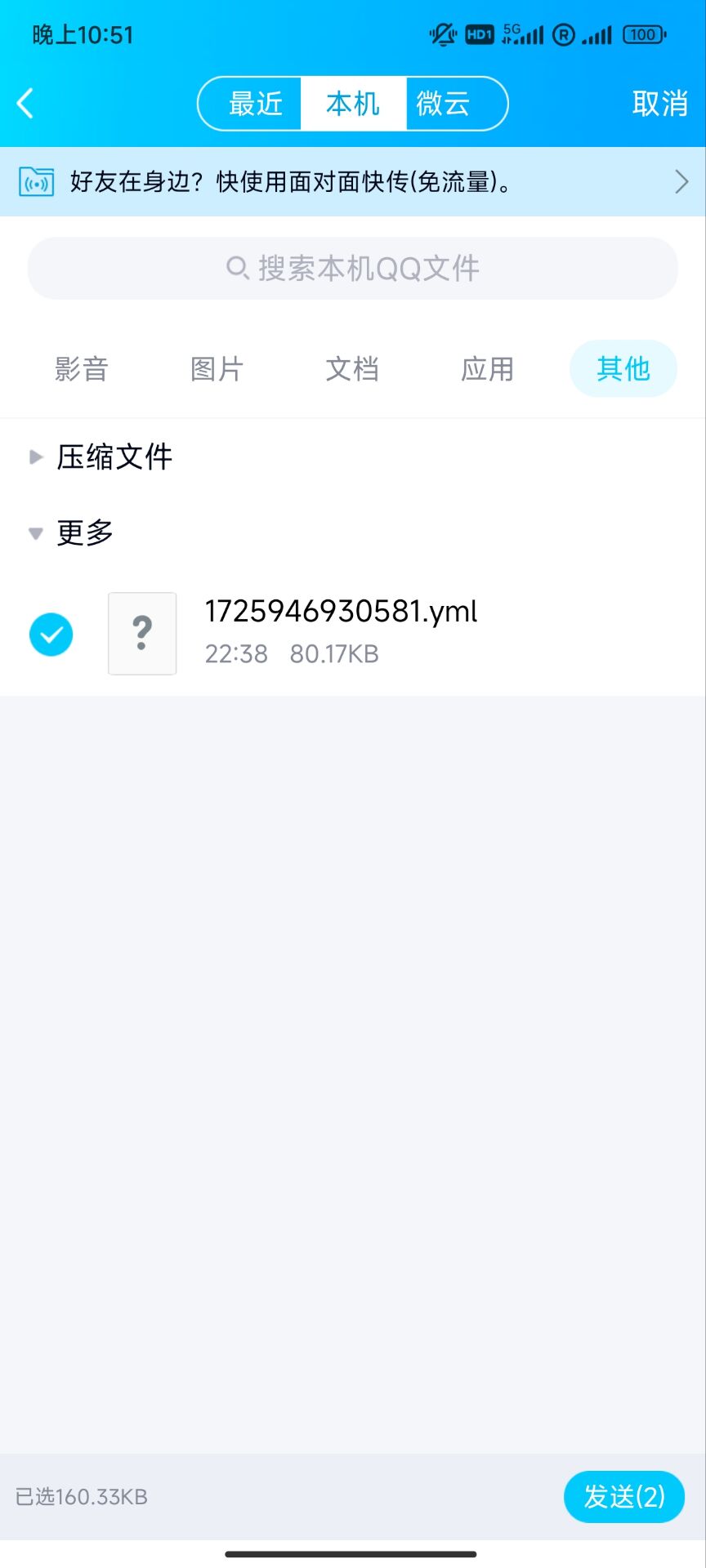
Task: Tap 发送(2) to send selected files
Action: tap(623, 1496)
